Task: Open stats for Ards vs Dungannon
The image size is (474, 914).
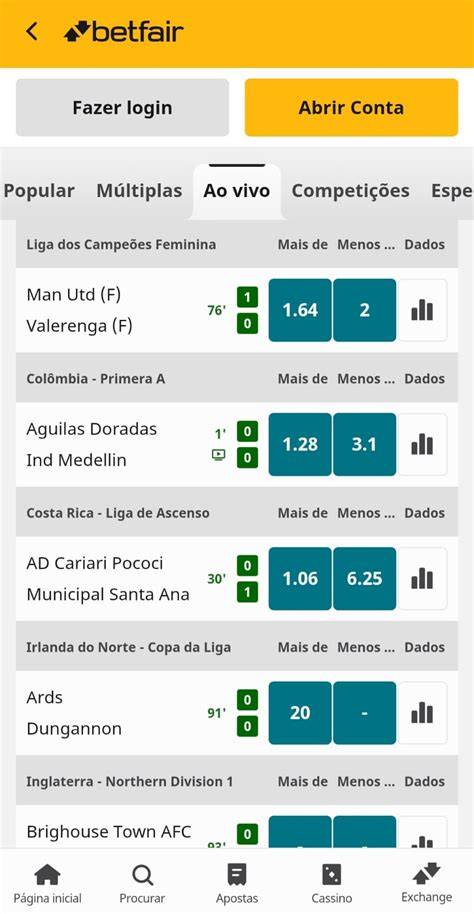Action: tap(422, 713)
